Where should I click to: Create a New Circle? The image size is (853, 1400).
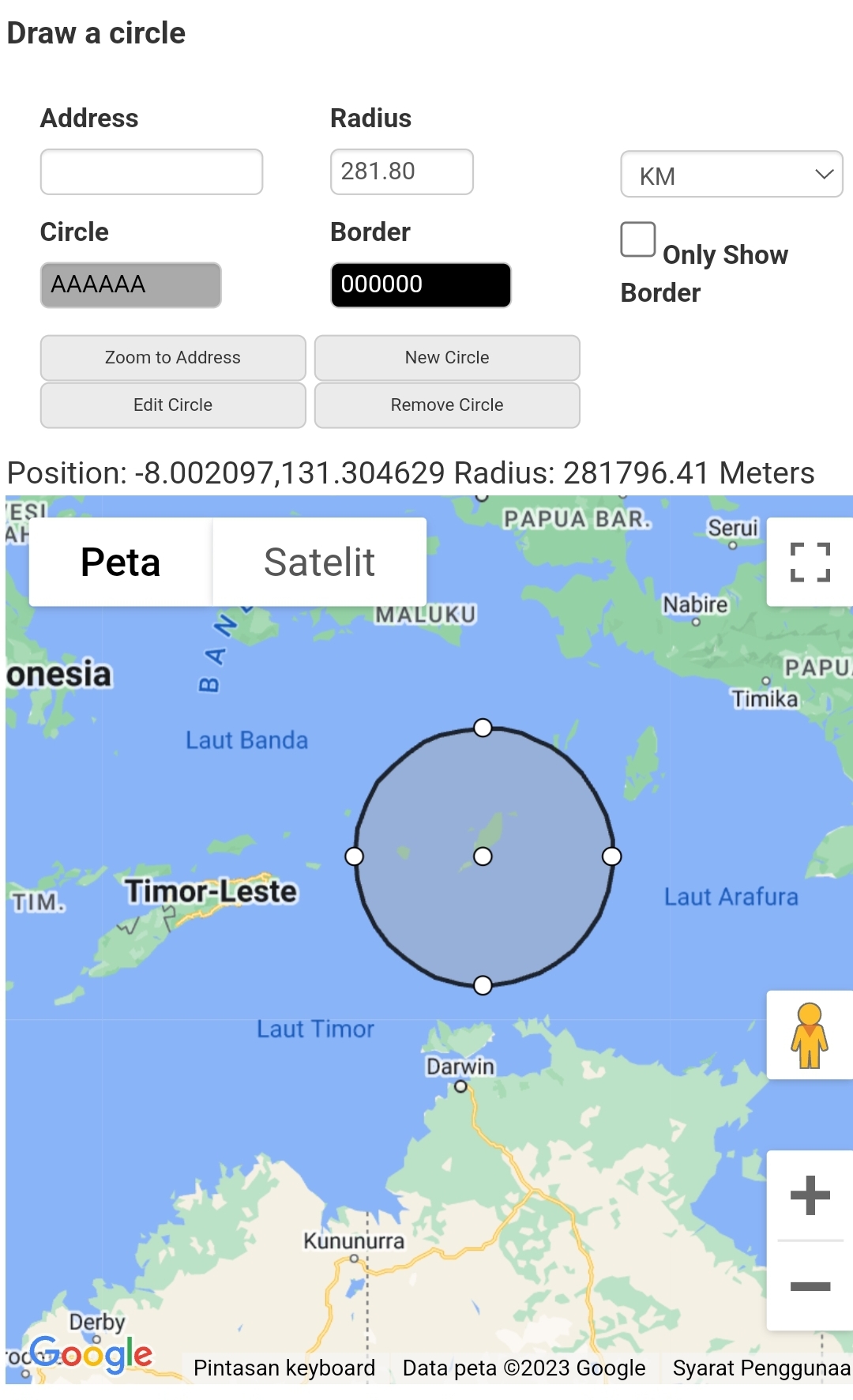(447, 358)
